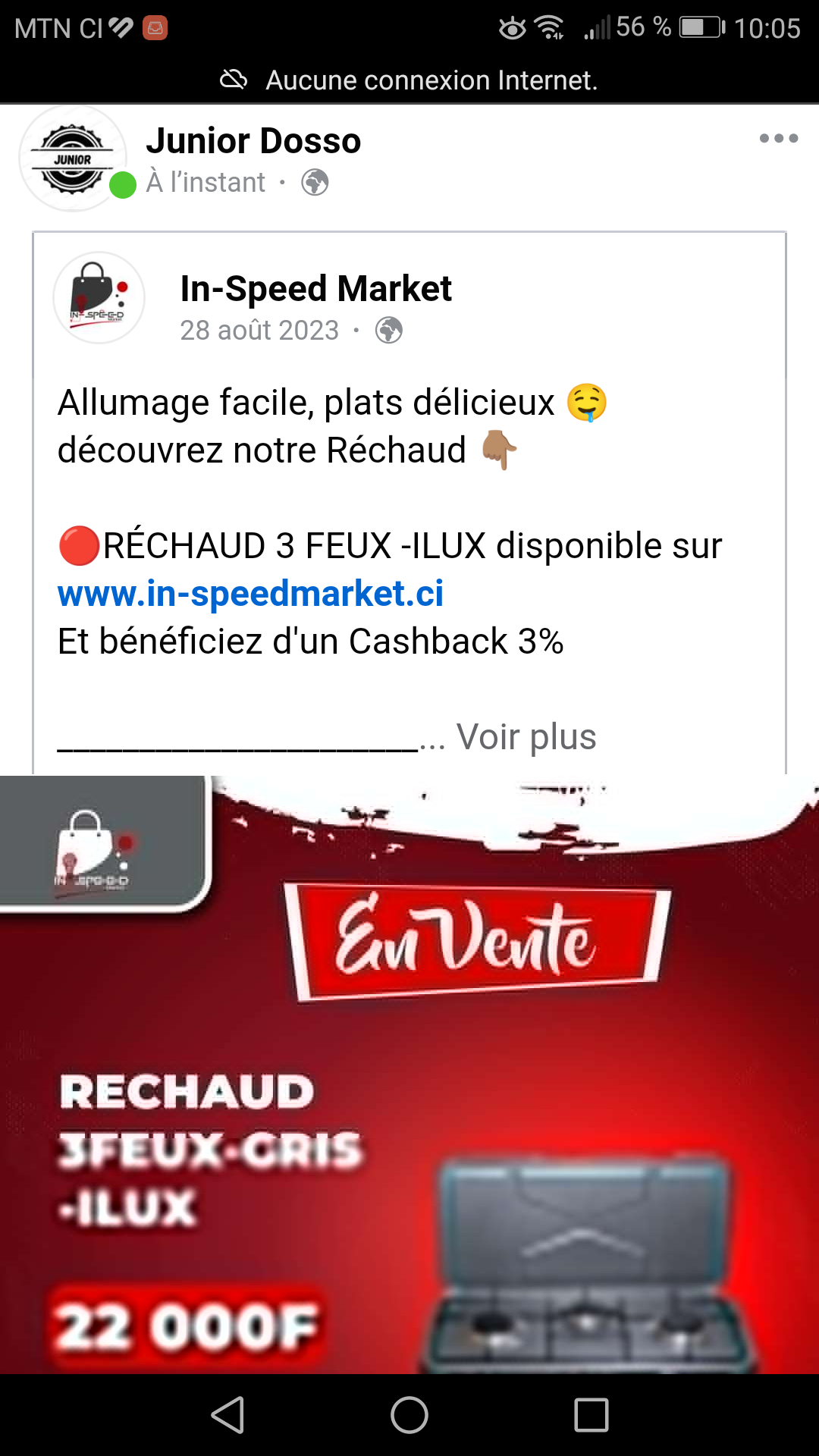Open the three-dot post options menu
819x1456 pixels.
click(779, 138)
